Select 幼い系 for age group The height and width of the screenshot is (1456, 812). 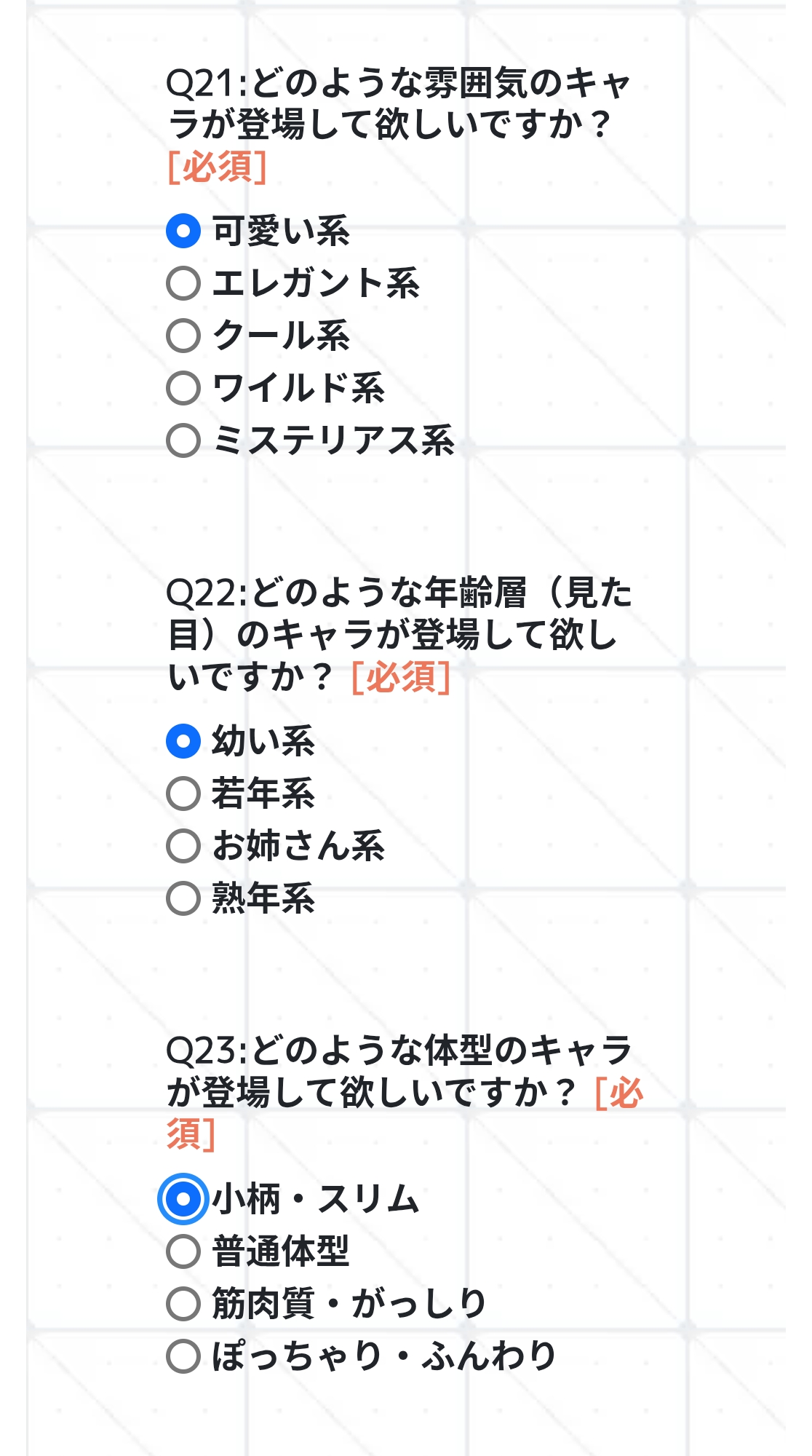point(183,741)
